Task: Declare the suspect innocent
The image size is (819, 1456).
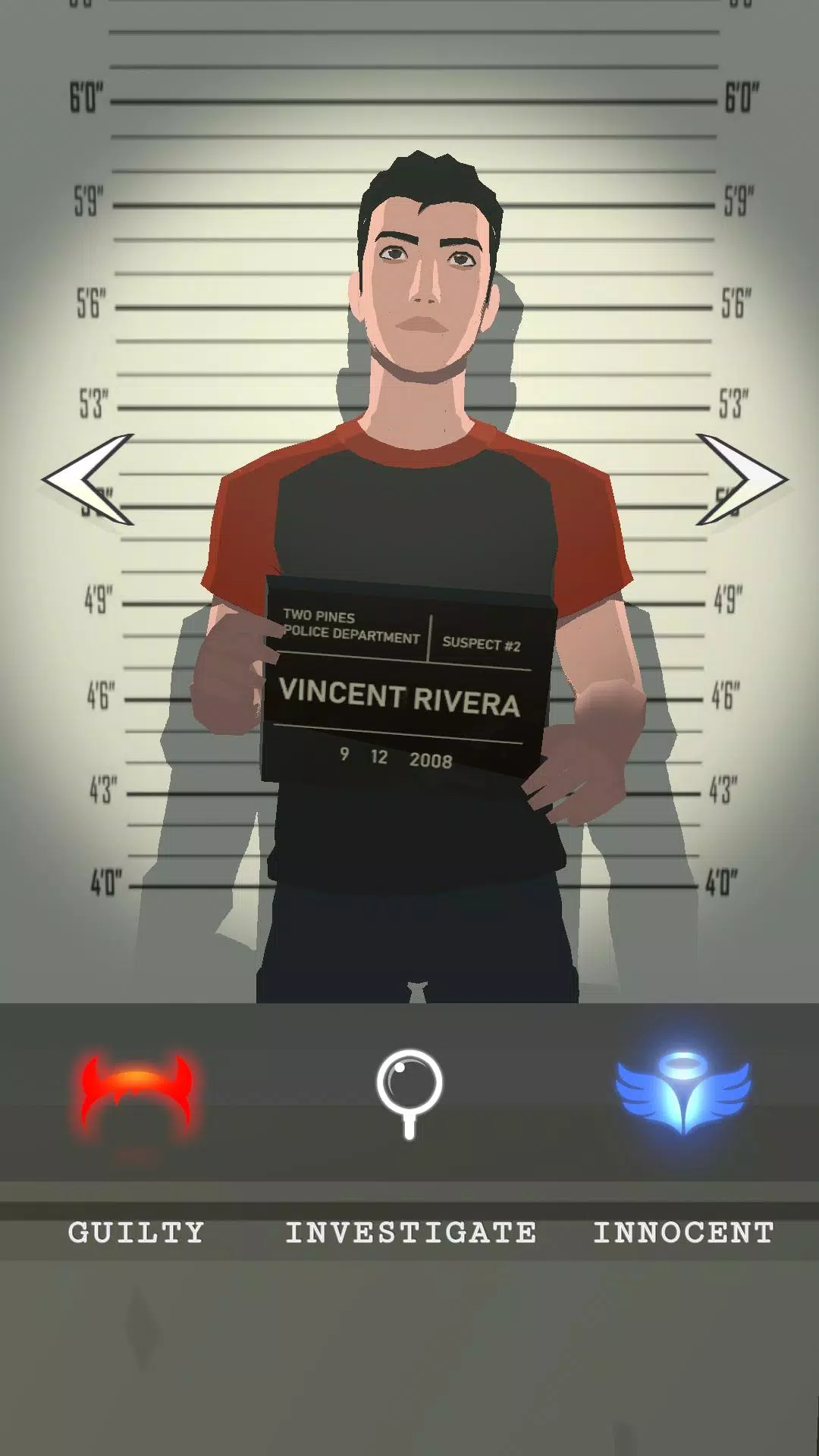Action: (x=682, y=1094)
